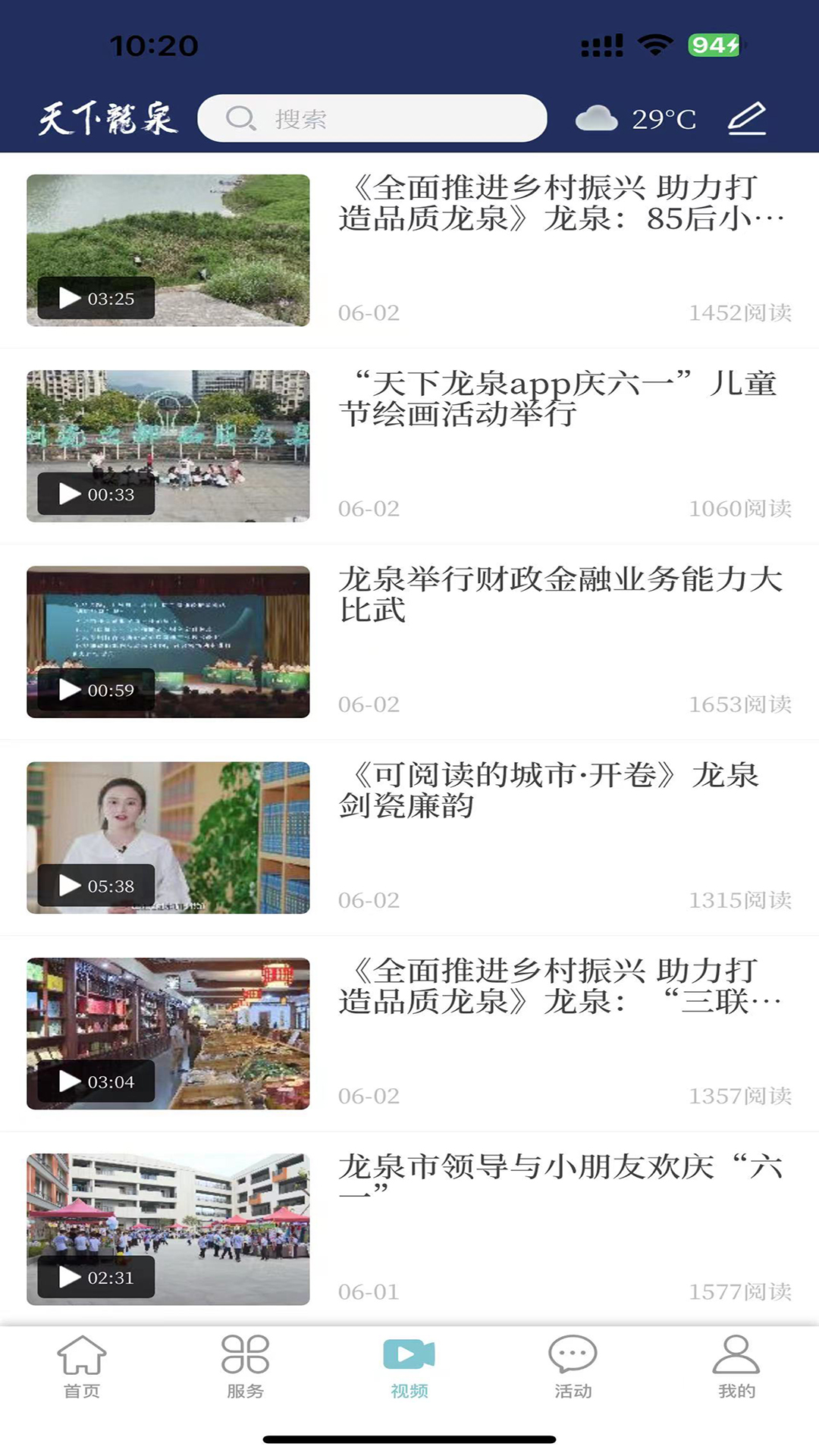819x1456 pixels.
Task: Select the 视频 tab
Action: tap(409, 1367)
